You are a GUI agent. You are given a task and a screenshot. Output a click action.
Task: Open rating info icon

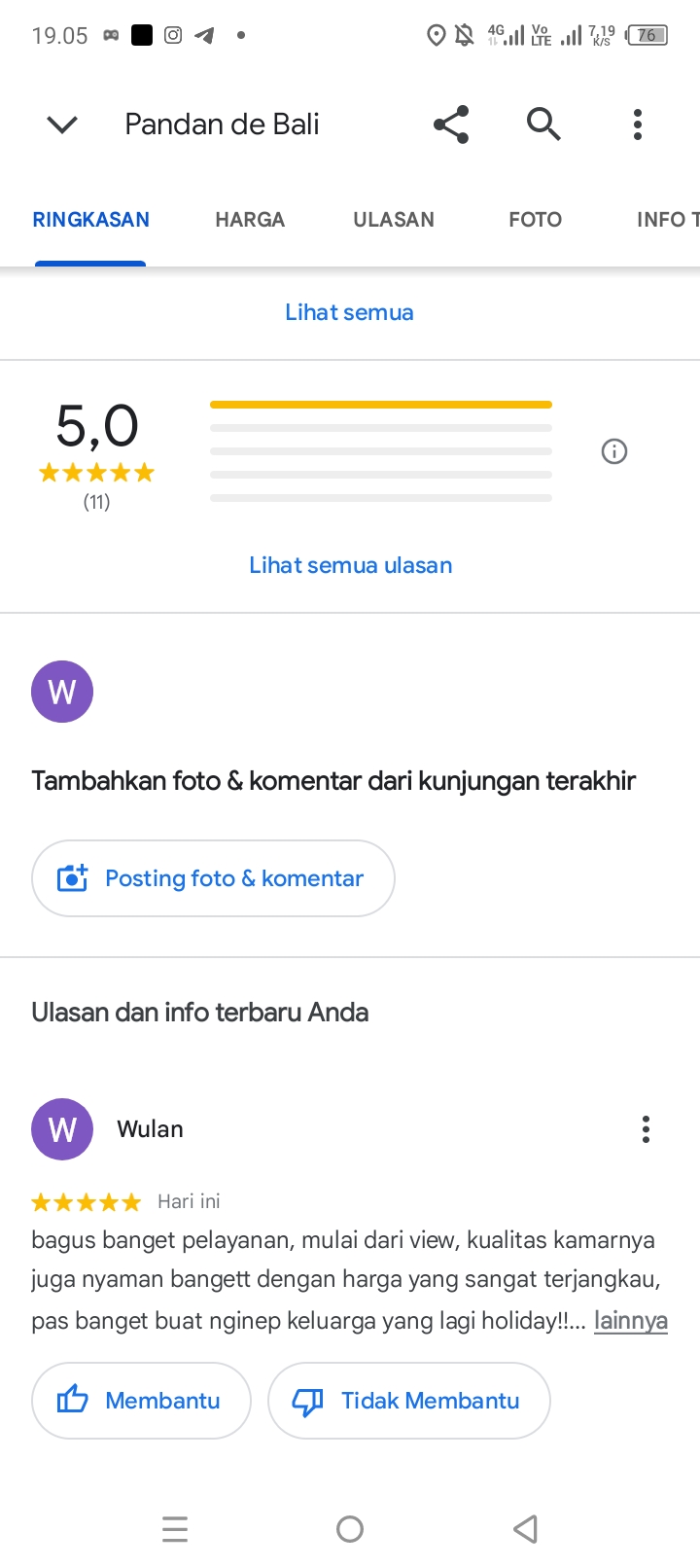coord(614,451)
